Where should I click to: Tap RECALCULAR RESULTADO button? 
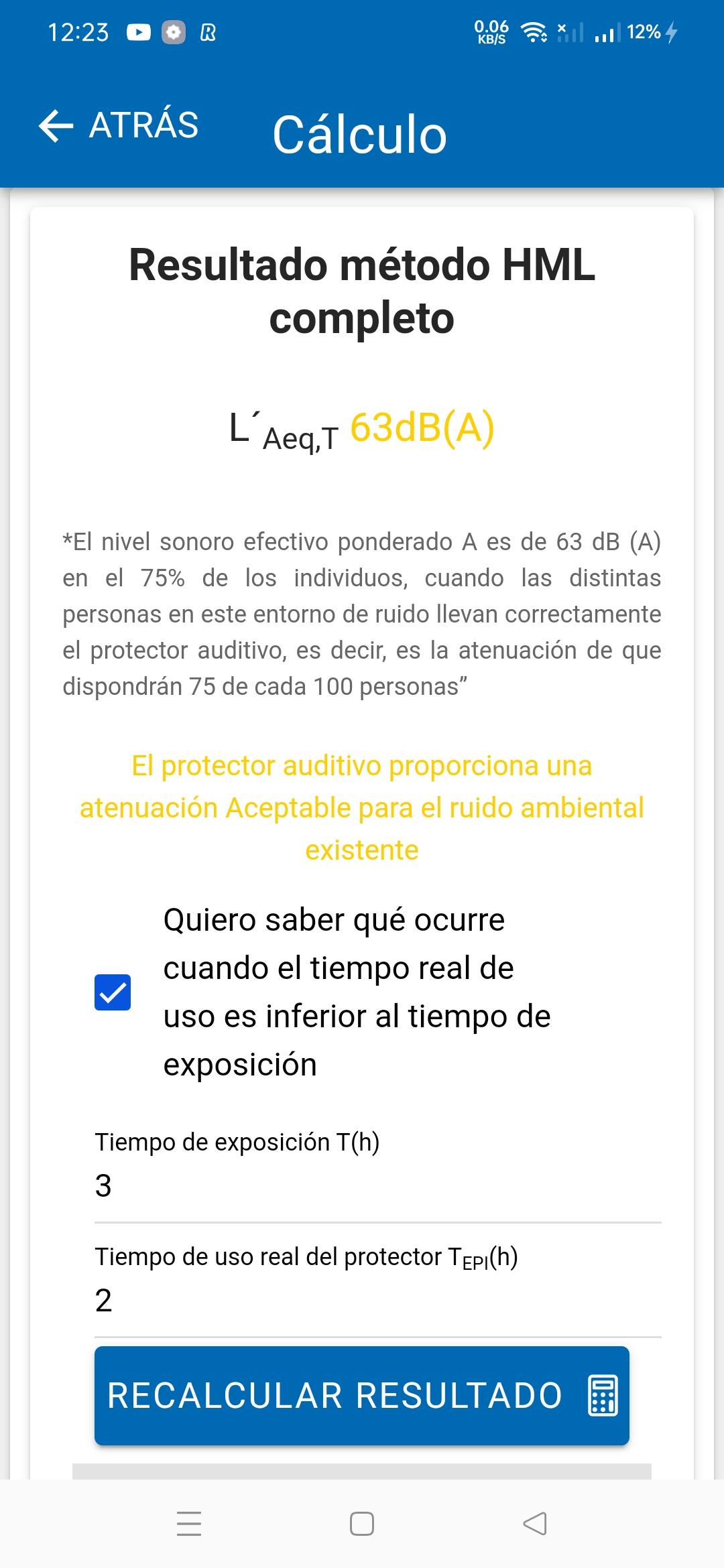[x=362, y=1395]
